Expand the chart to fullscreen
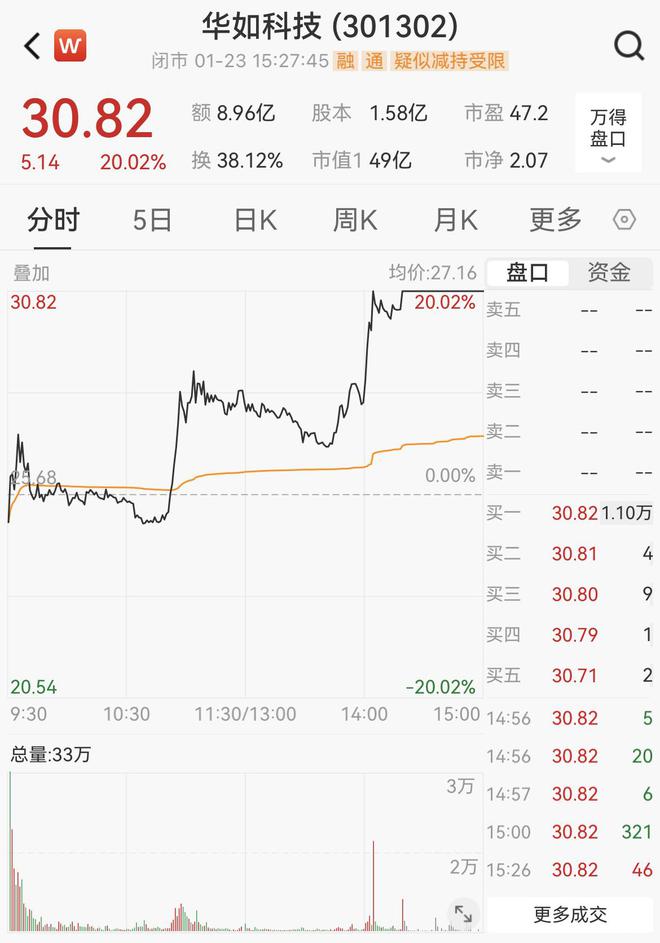The image size is (660, 943). pos(463,912)
